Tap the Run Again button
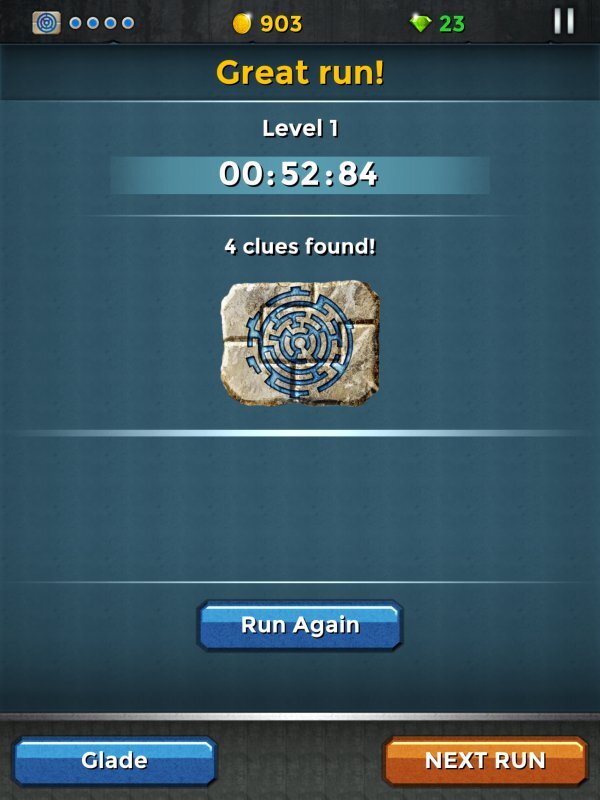The width and height of the screenshot is (600, 800). [x=300, y=626]
